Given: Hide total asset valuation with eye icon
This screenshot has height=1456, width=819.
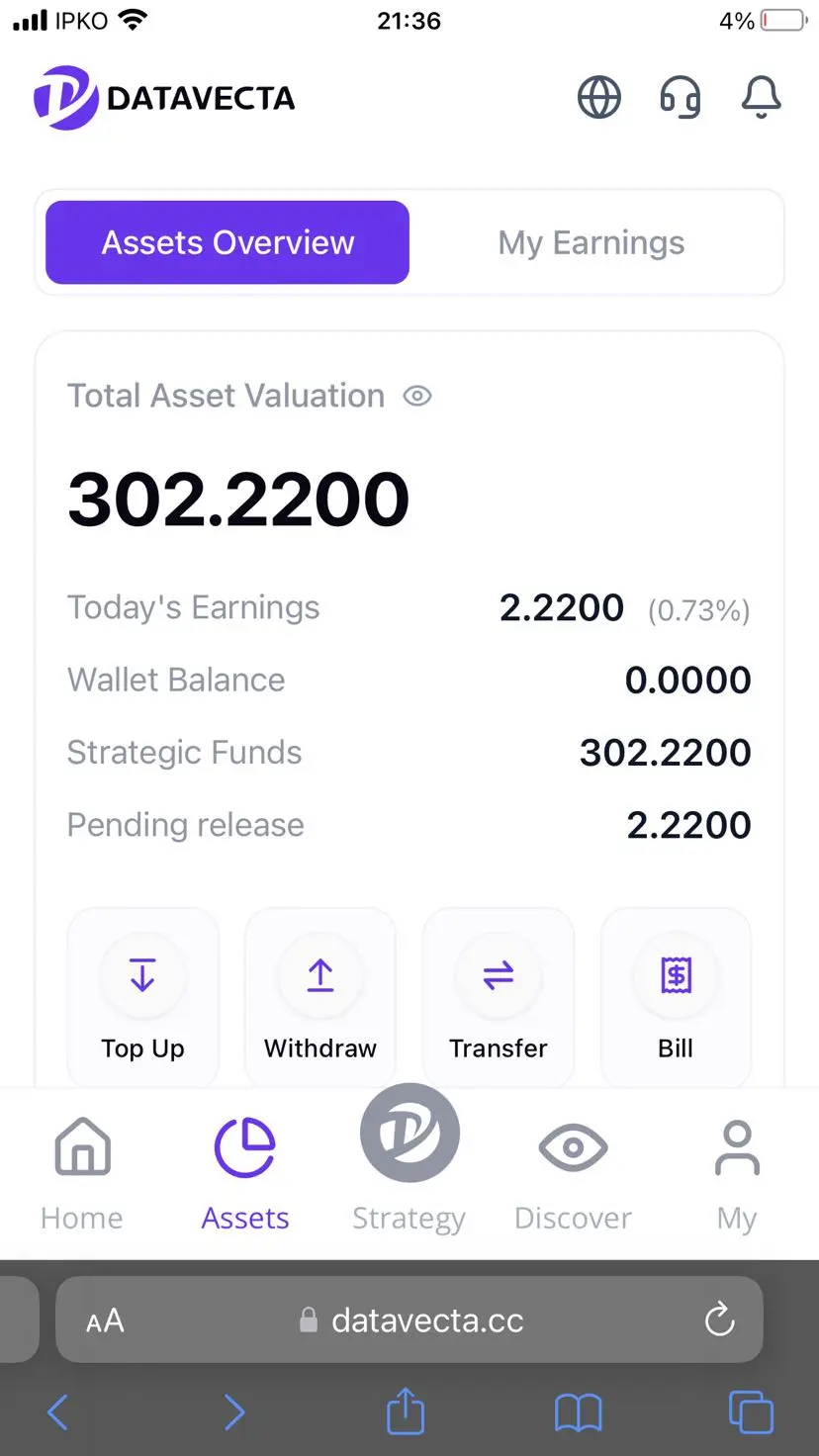Looking at the screenshot, I should click(x=417, y=397).
